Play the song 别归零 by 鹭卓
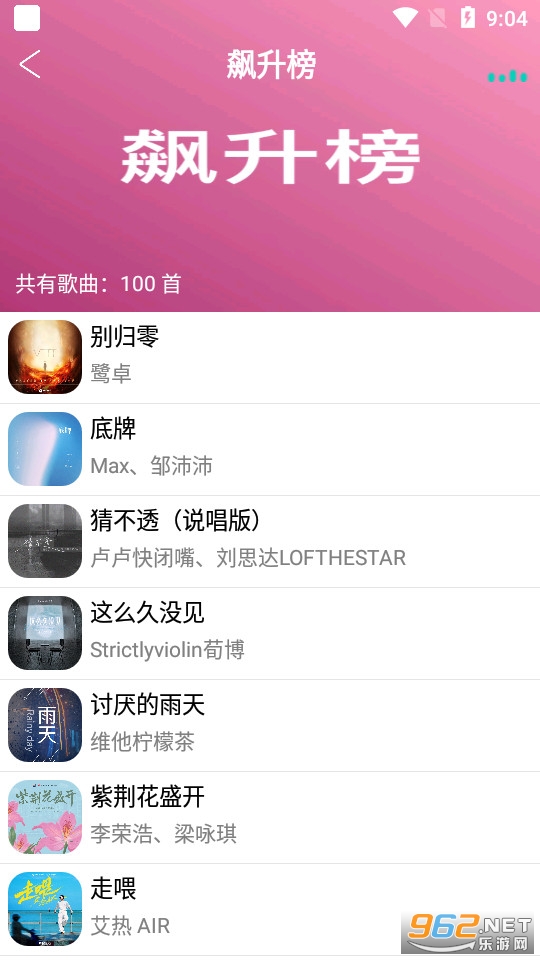The image size is (540, 960). [x=270, y=358]
